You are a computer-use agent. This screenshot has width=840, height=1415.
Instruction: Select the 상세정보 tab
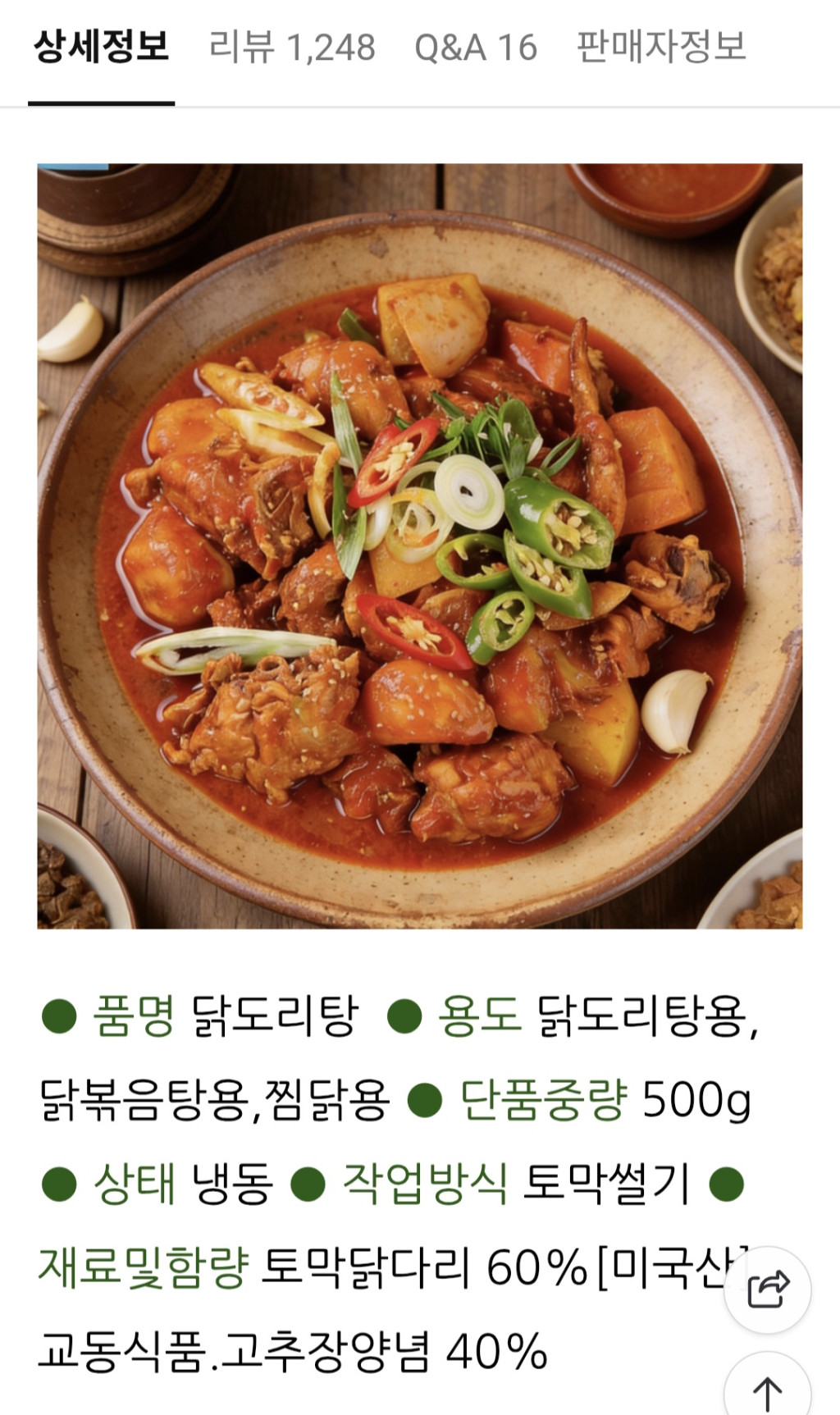102,48
